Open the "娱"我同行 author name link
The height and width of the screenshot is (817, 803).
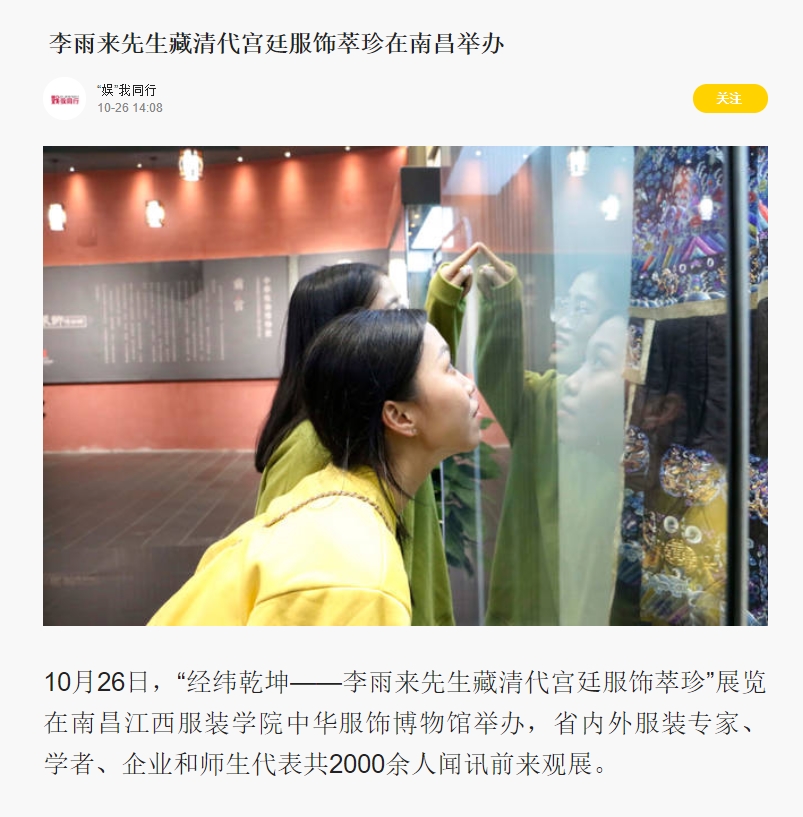click(126, 90)
